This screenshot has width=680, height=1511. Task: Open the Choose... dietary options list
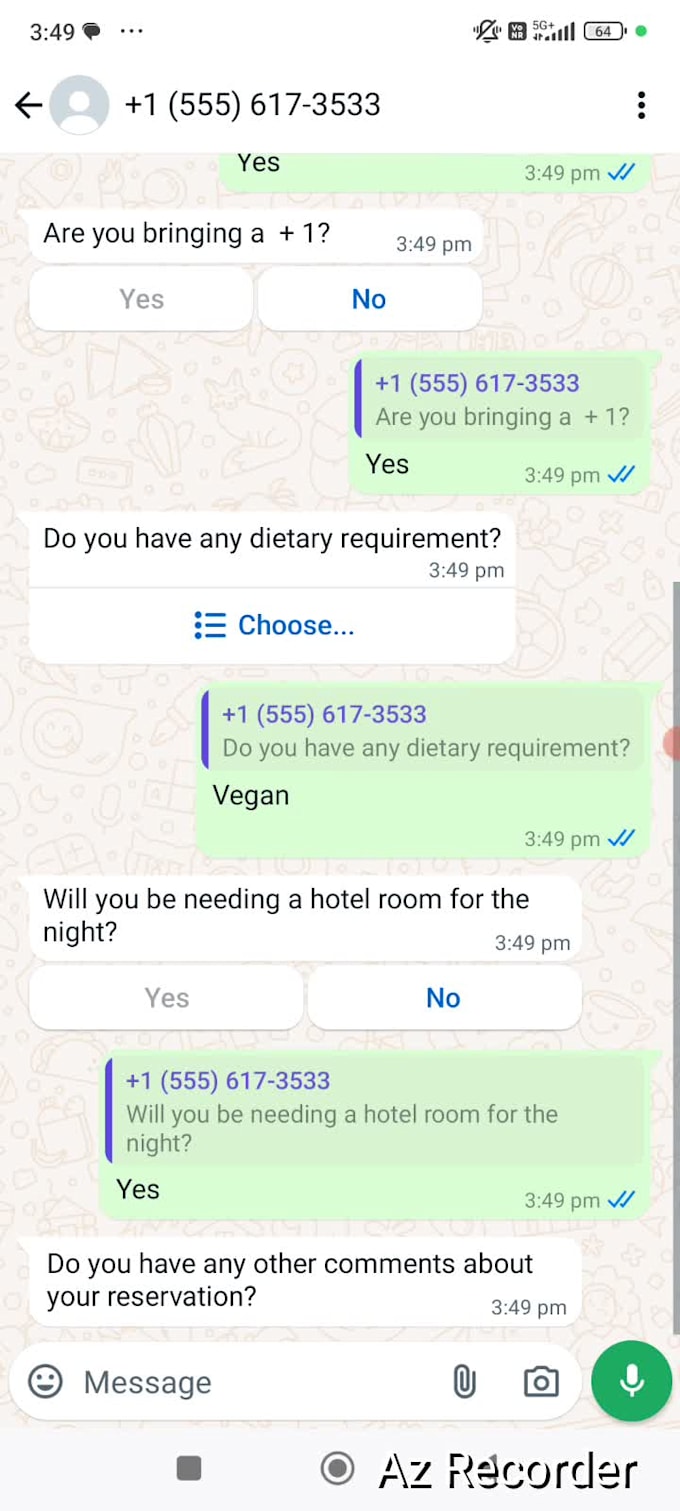tap(273, 626)
